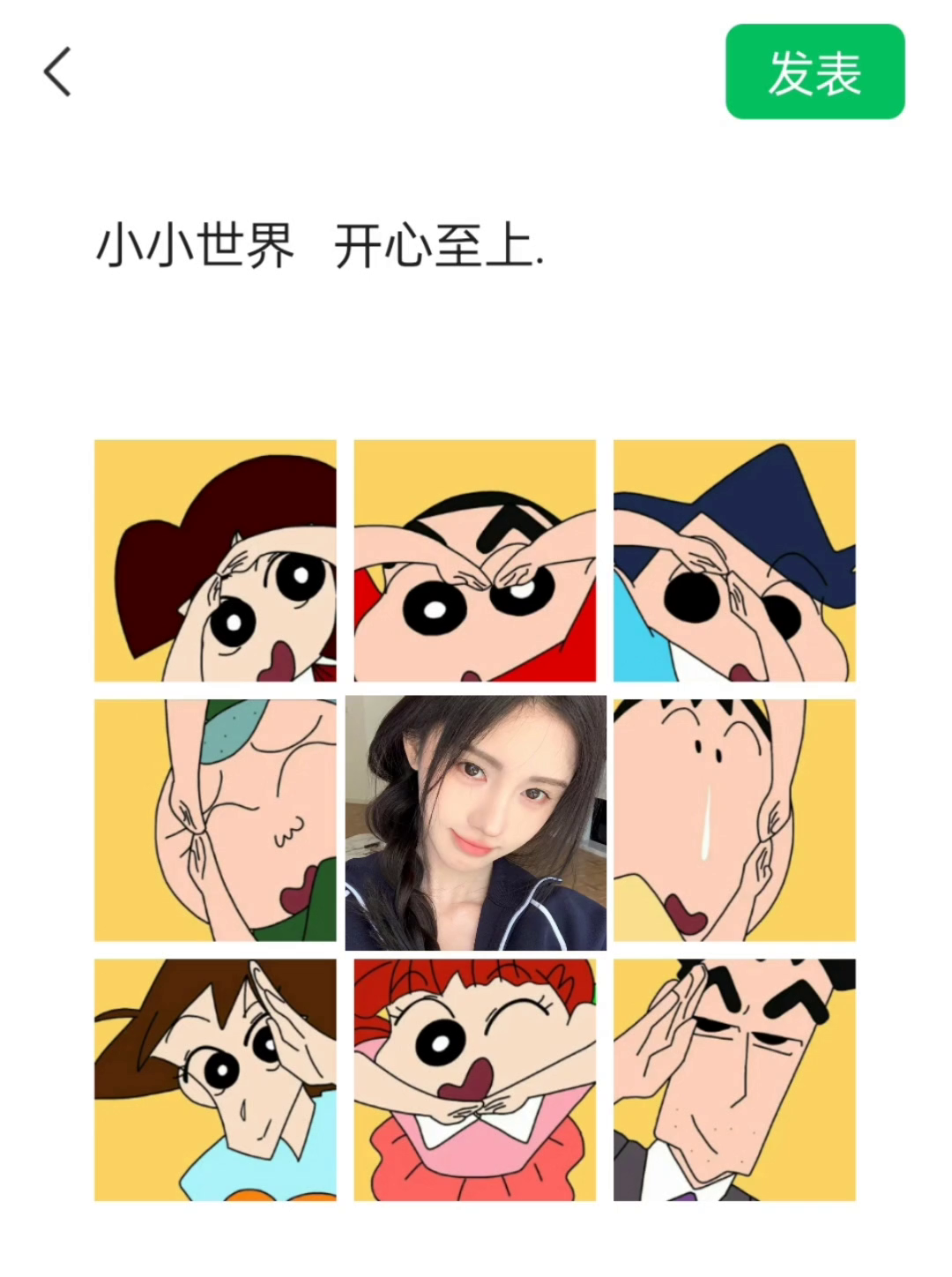
Task: Open the red curly-haired girl cartoon image
Action: pos(474,1079)
